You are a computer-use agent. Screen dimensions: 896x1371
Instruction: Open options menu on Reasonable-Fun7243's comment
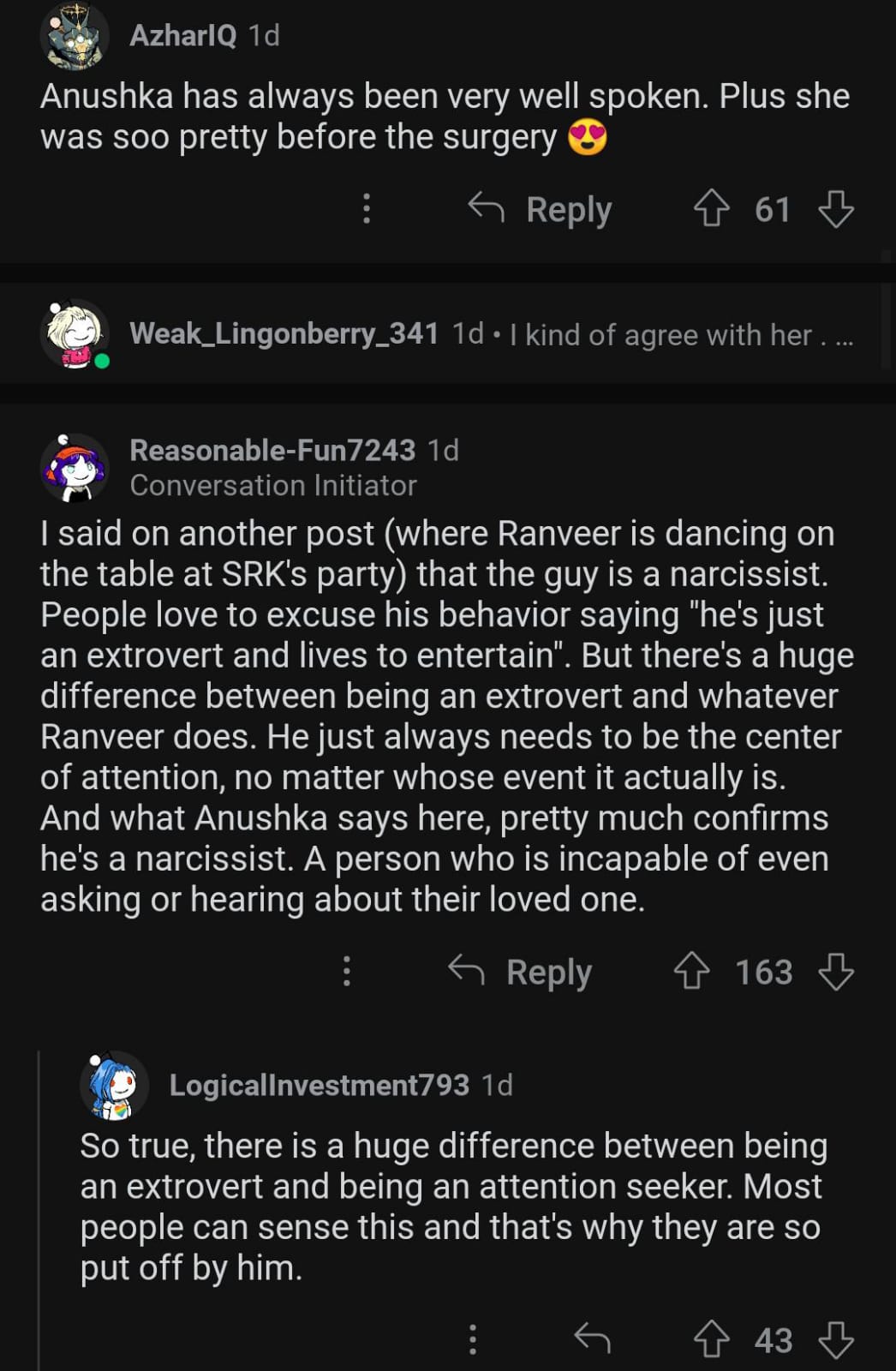(347, 972)
